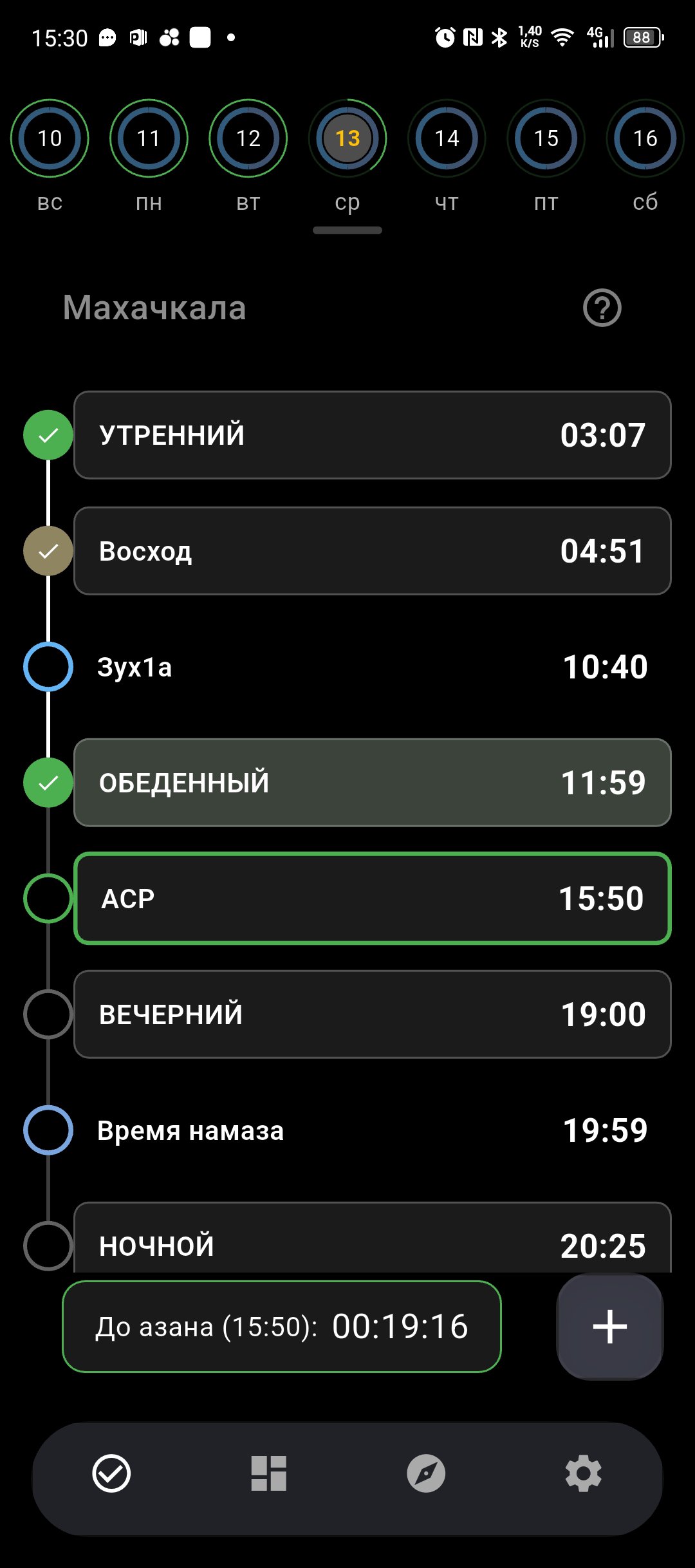Screen dimensions: 695x1568
Task: Mark Зух1а 10:40 as completed
Action: point(48,667)
